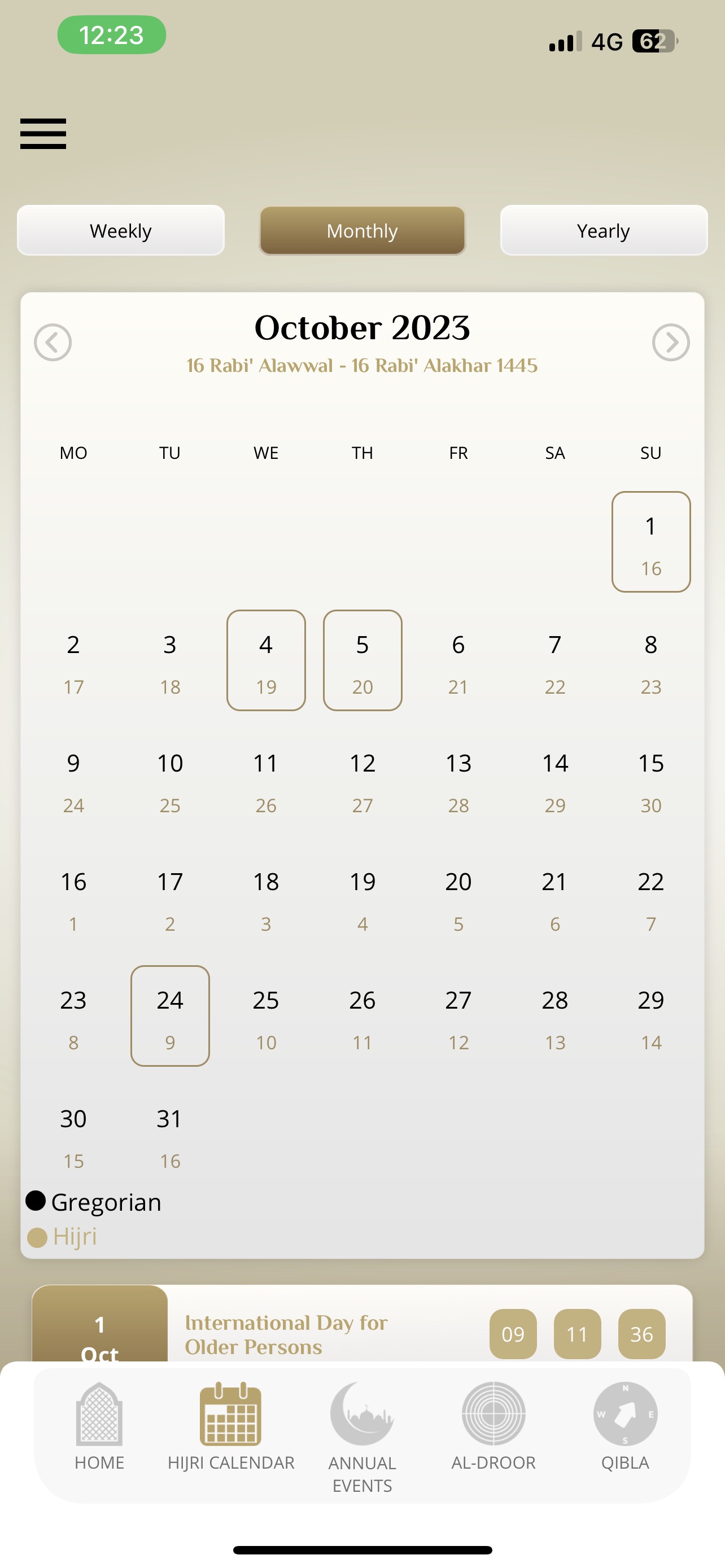Choose October 13 in the calendar
This screenshot has width=725, height=1568.
(x=458, y=779)
